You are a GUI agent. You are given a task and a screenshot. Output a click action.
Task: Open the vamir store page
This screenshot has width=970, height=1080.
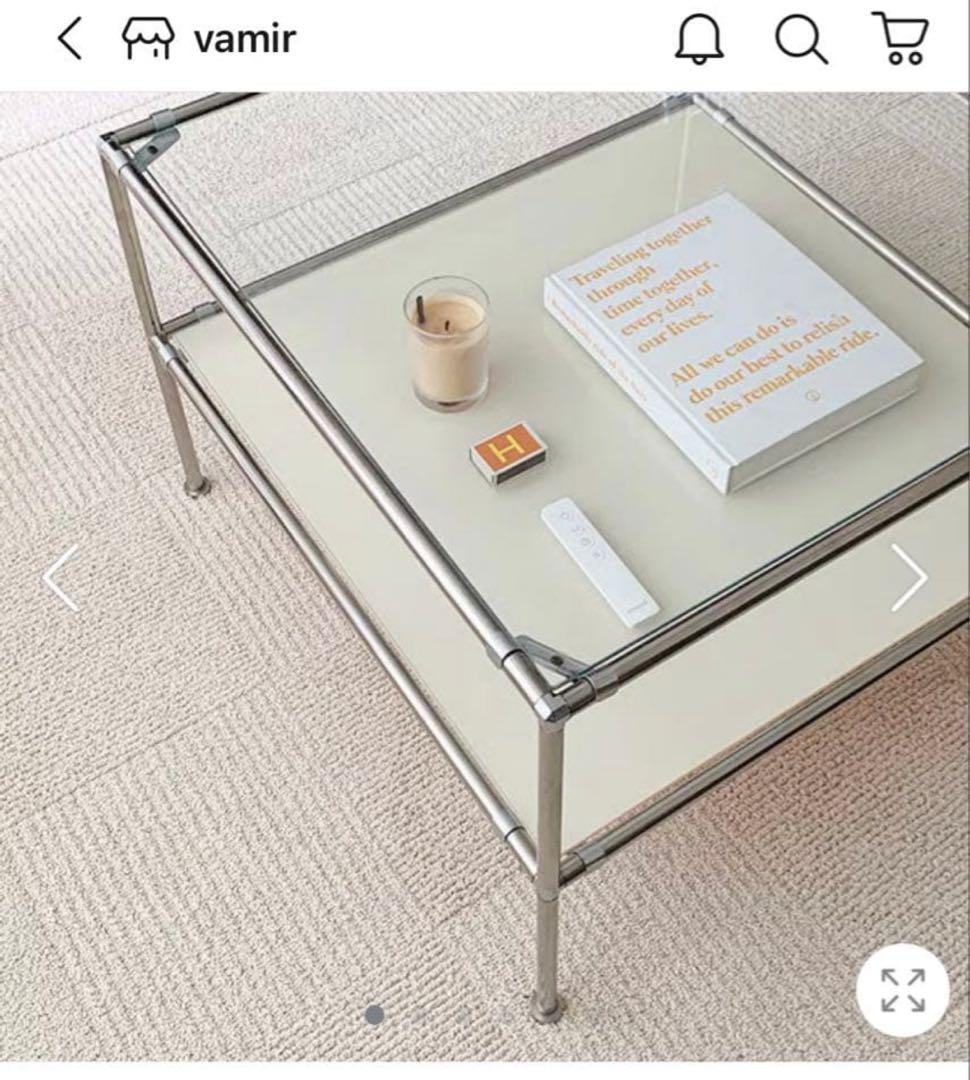coord(209,40)
